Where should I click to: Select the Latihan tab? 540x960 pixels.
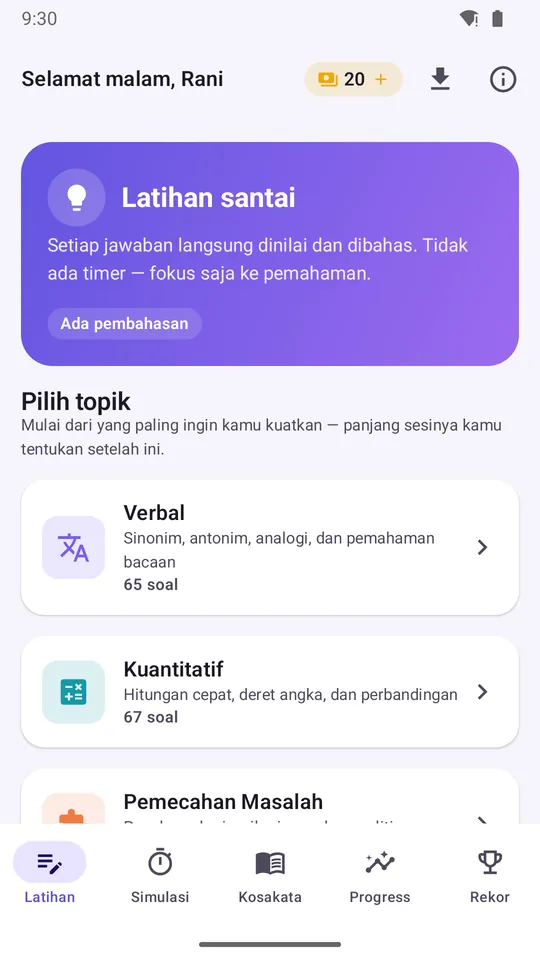(50, 875)
